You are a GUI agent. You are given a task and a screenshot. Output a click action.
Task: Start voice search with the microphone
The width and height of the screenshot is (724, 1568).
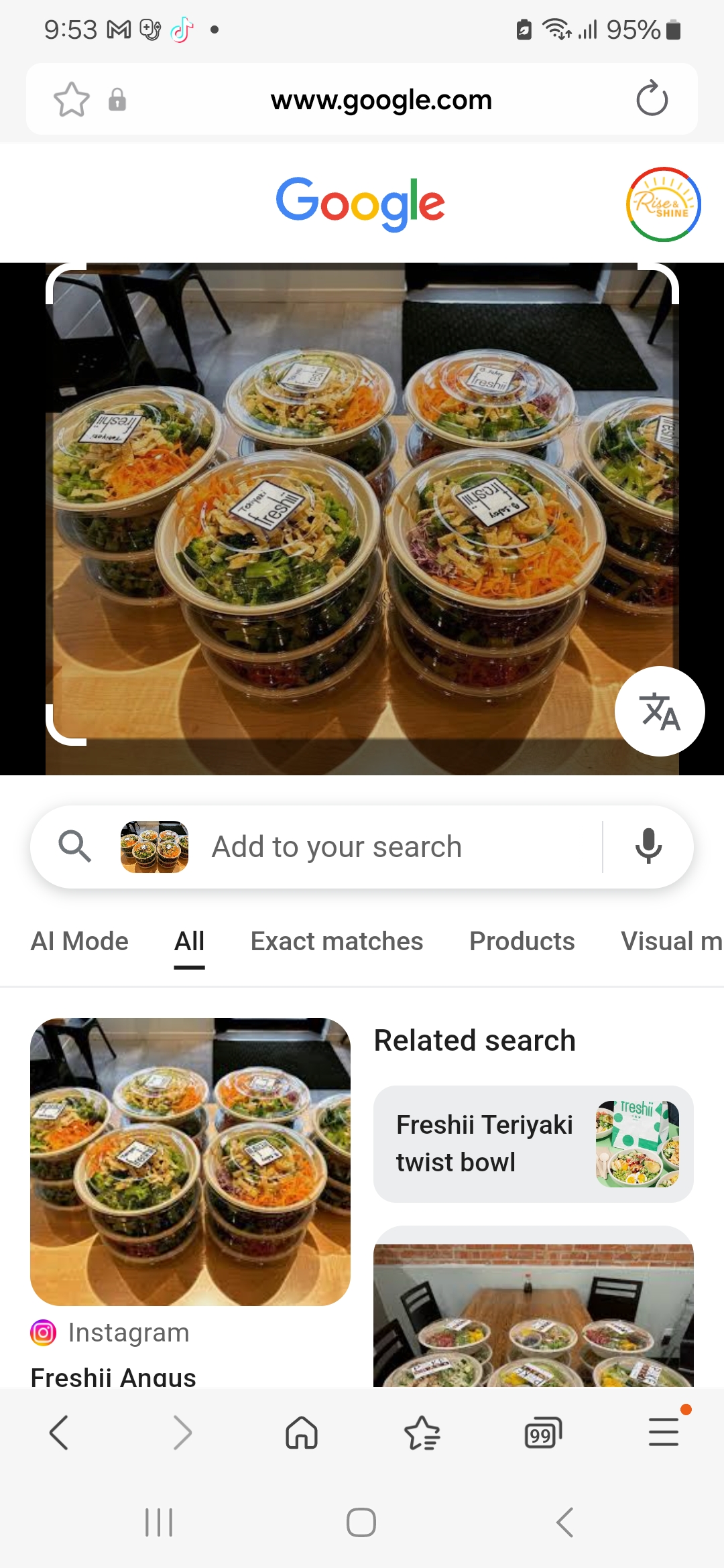(x=648, y=846)
